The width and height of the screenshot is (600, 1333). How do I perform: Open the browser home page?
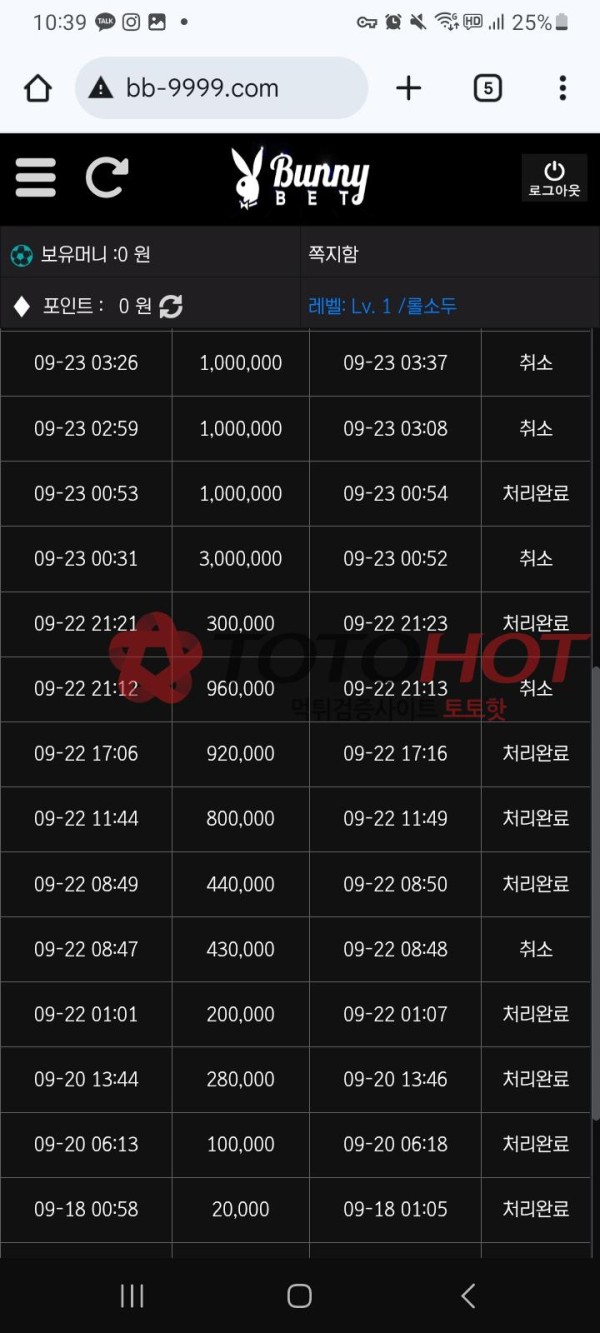coord(38,88)
